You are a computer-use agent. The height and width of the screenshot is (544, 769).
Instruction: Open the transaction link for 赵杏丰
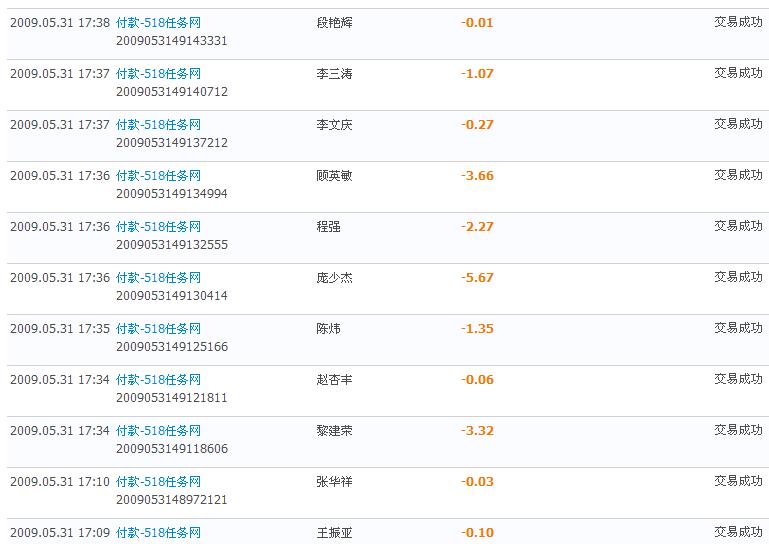click(x=158, y=379)
